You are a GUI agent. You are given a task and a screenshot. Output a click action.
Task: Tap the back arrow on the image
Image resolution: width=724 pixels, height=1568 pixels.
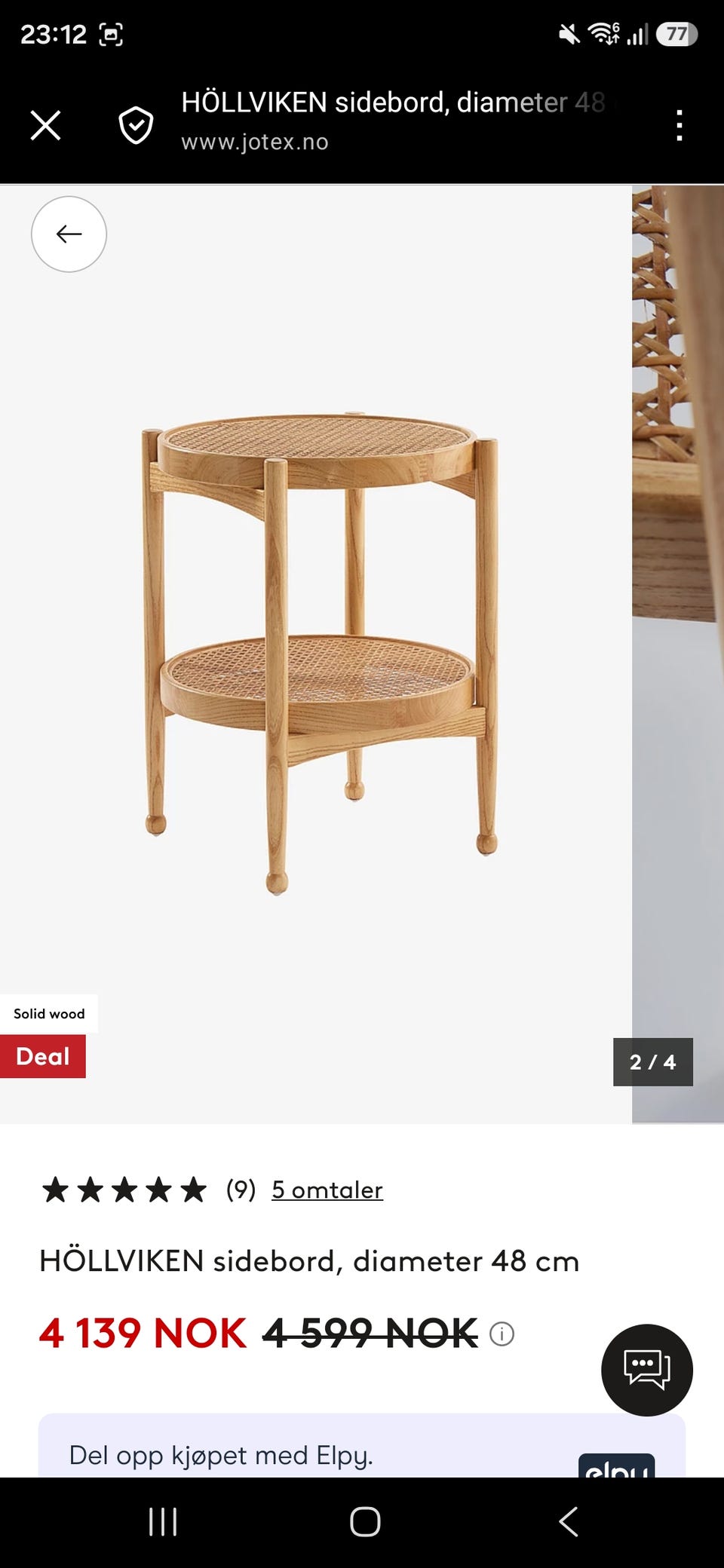tap(69, 234)
